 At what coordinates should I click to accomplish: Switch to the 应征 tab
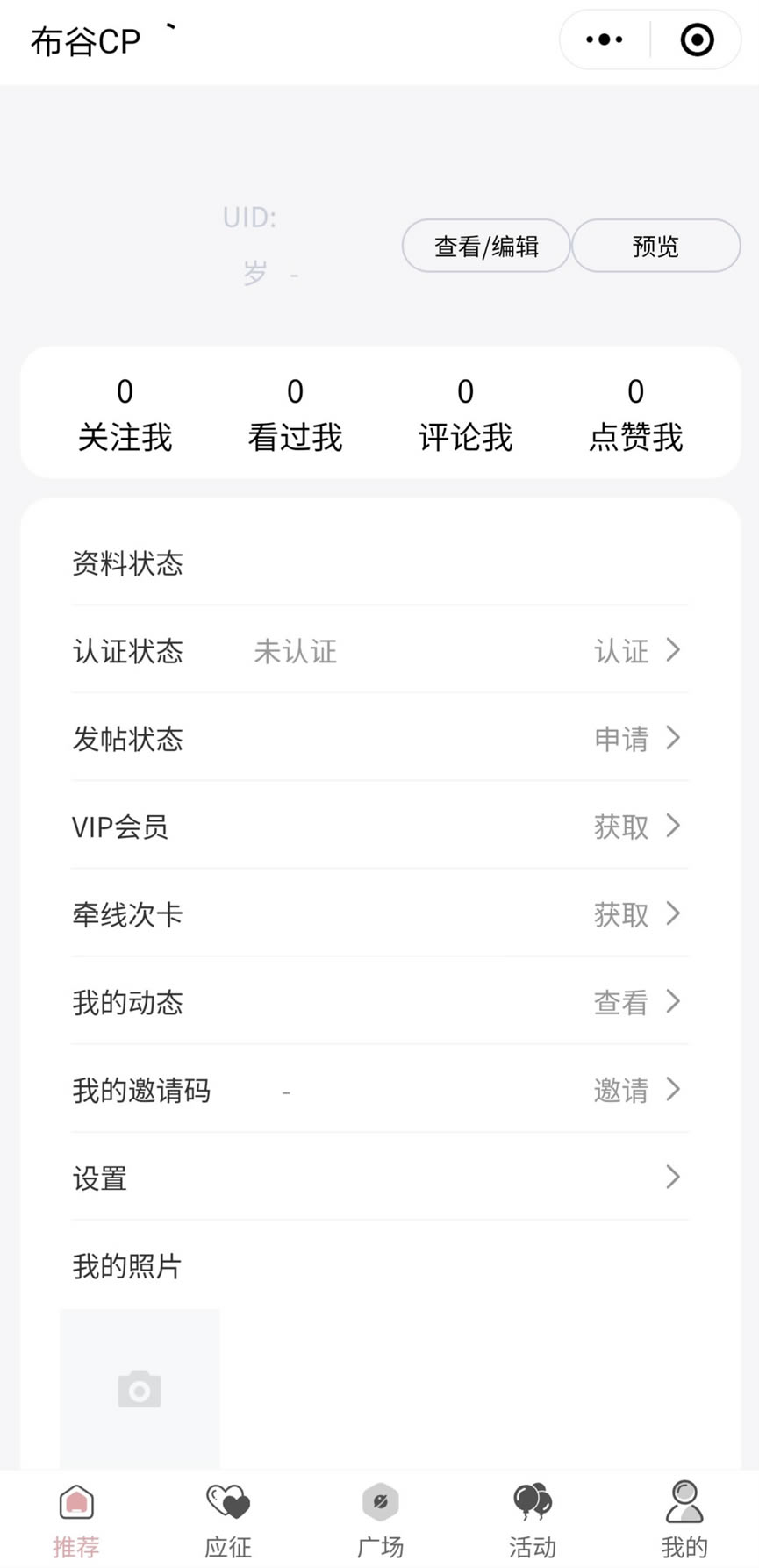(228, 1521)
